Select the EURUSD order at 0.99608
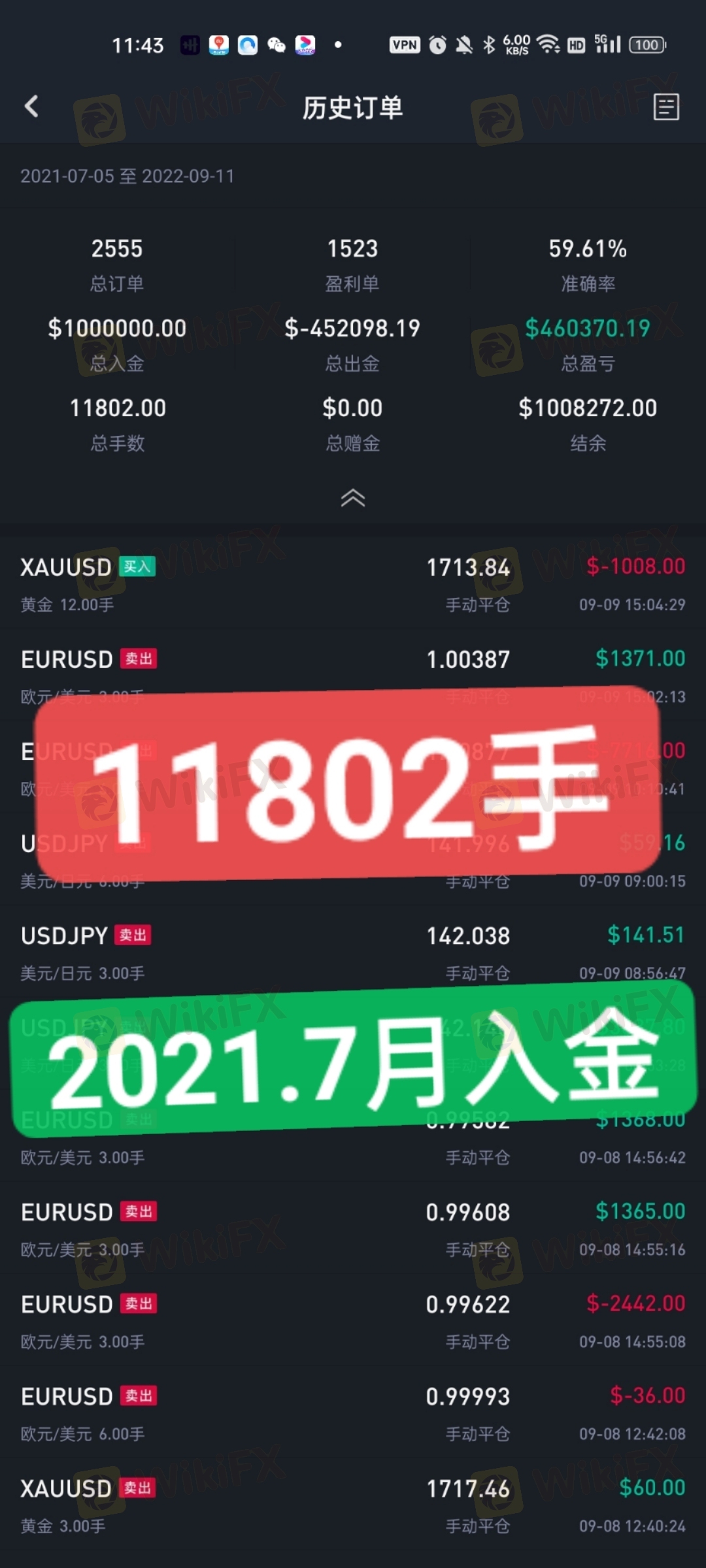This screenshot has height=1568, width=706. click(x=353, y=1228)
